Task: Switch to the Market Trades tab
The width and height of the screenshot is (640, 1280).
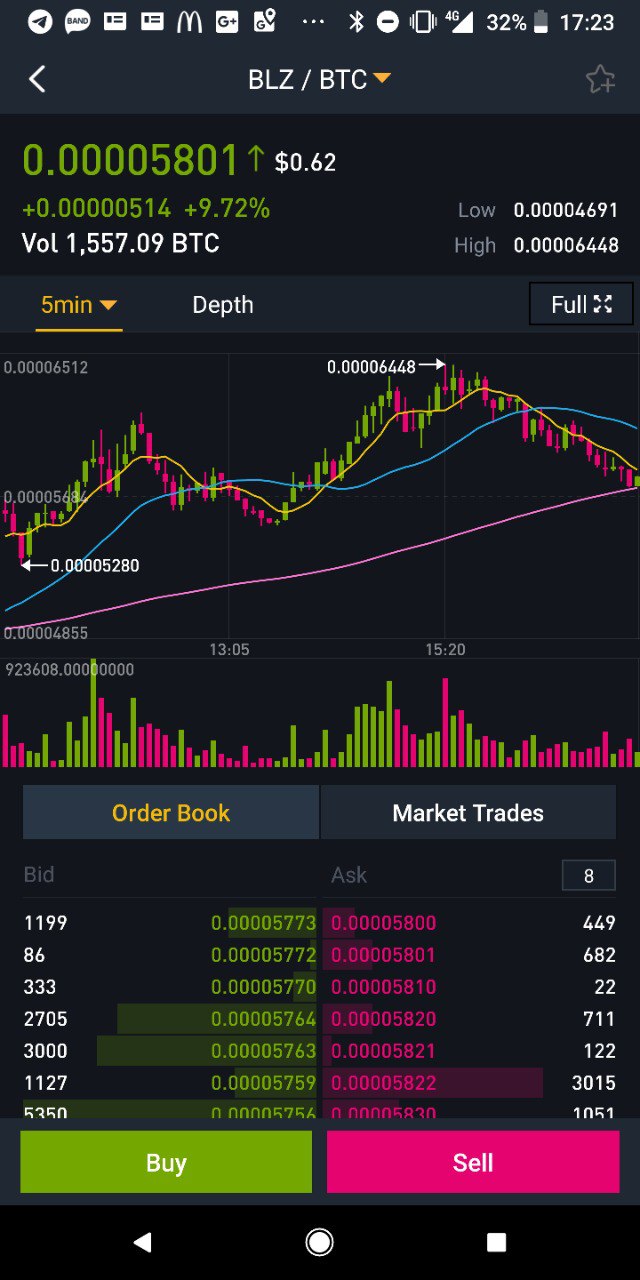Action: coord(468,813)
